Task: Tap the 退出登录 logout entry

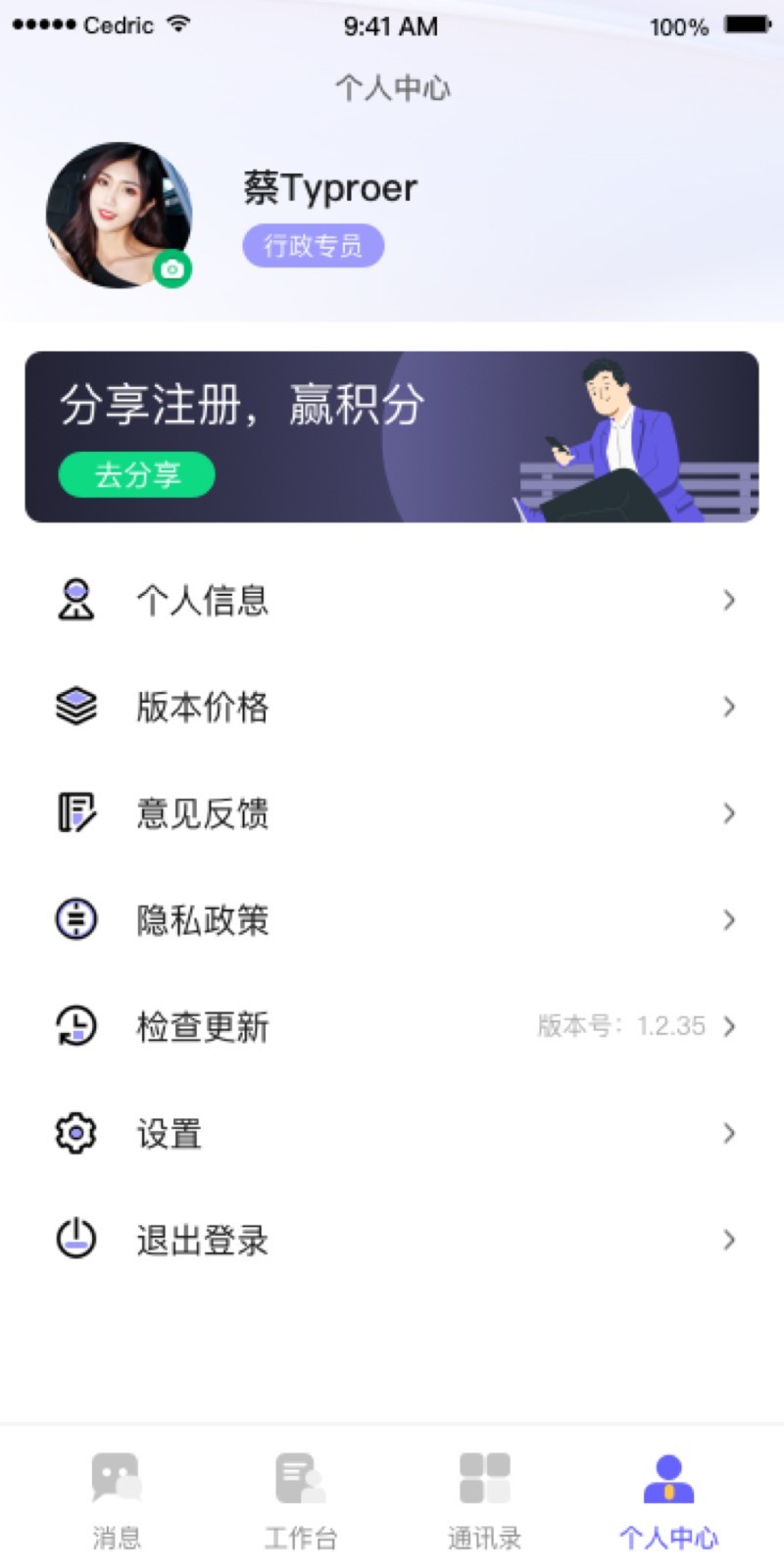Action: (200, 1240)
